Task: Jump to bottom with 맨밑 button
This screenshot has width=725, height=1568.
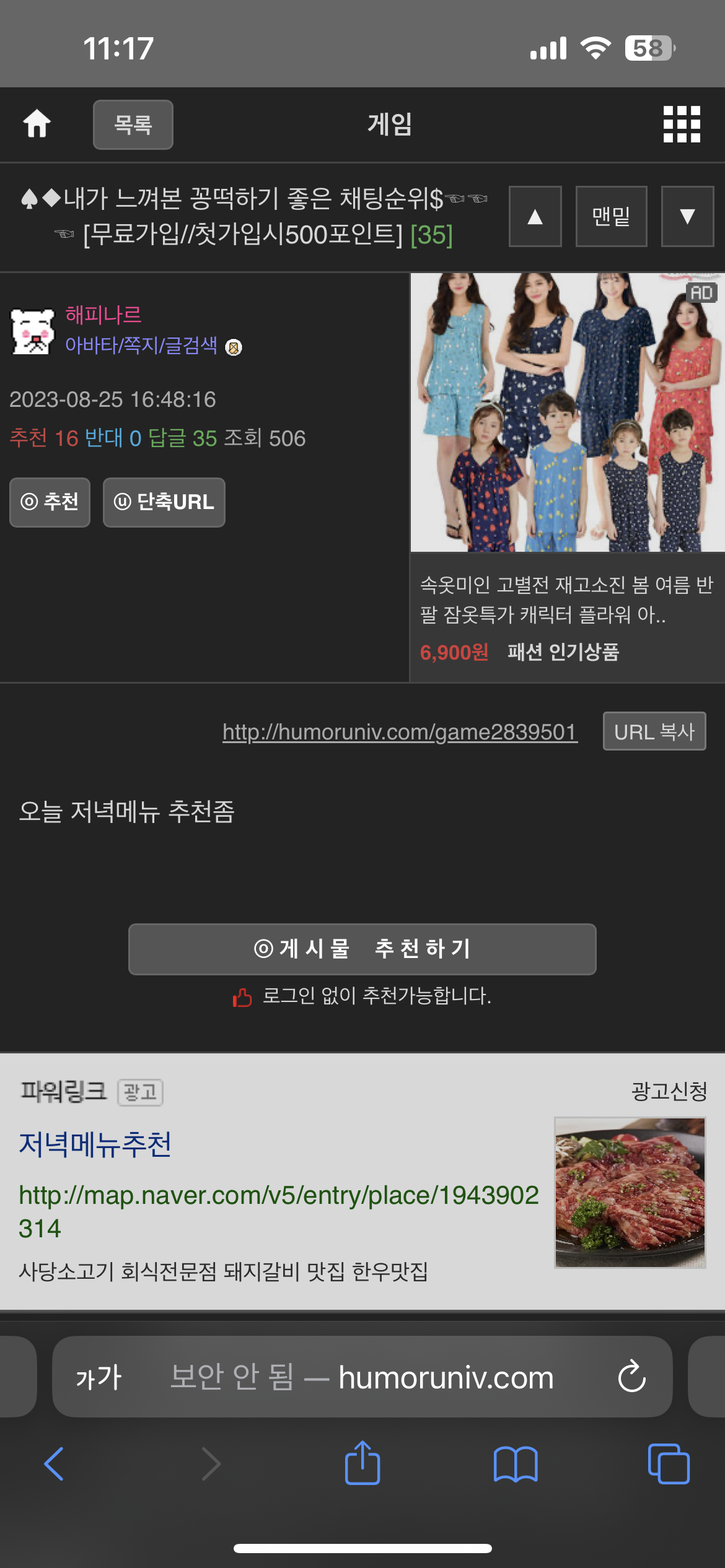Action: click(611, 217)
